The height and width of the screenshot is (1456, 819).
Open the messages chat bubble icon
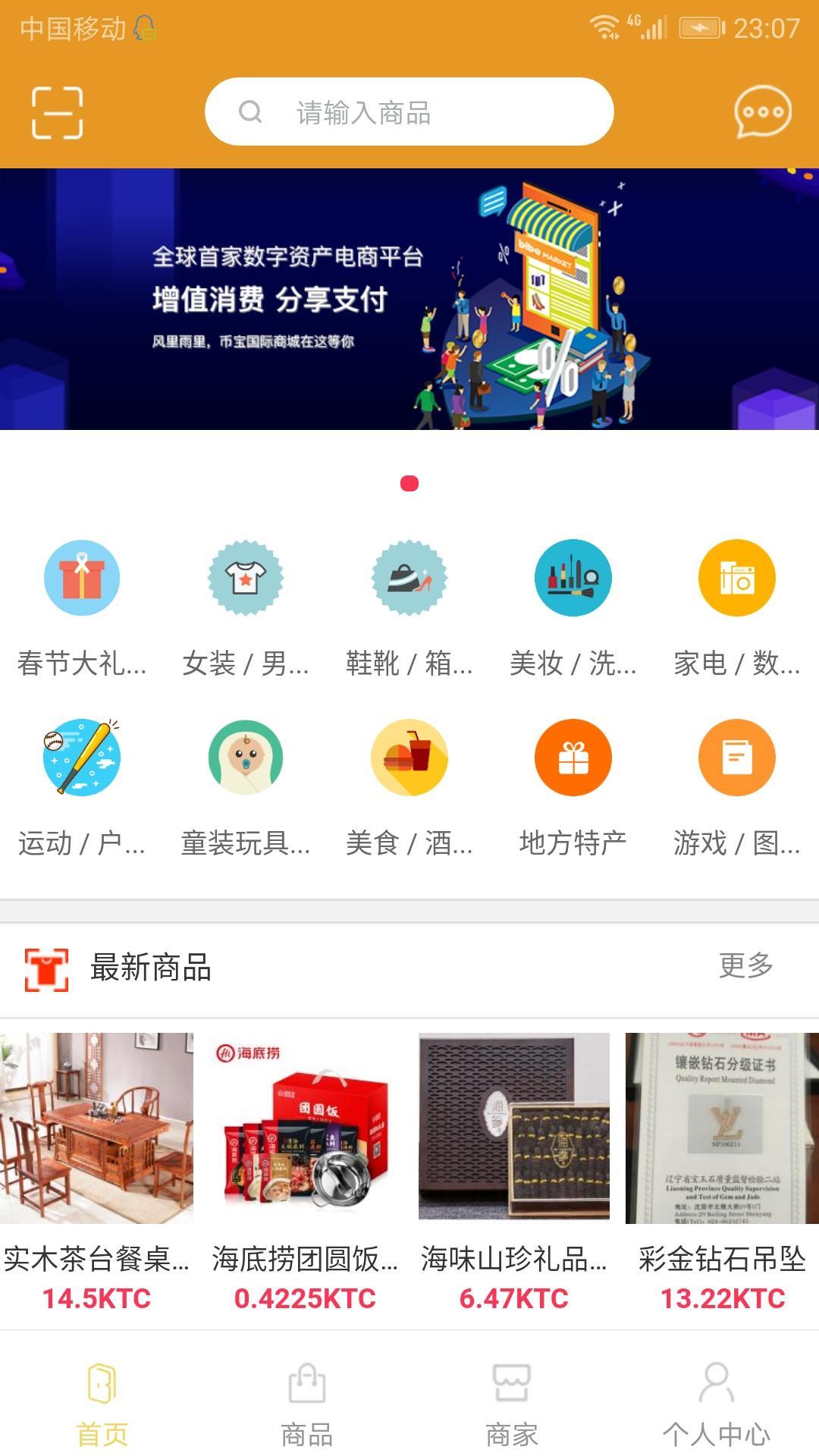click(762, 112)
